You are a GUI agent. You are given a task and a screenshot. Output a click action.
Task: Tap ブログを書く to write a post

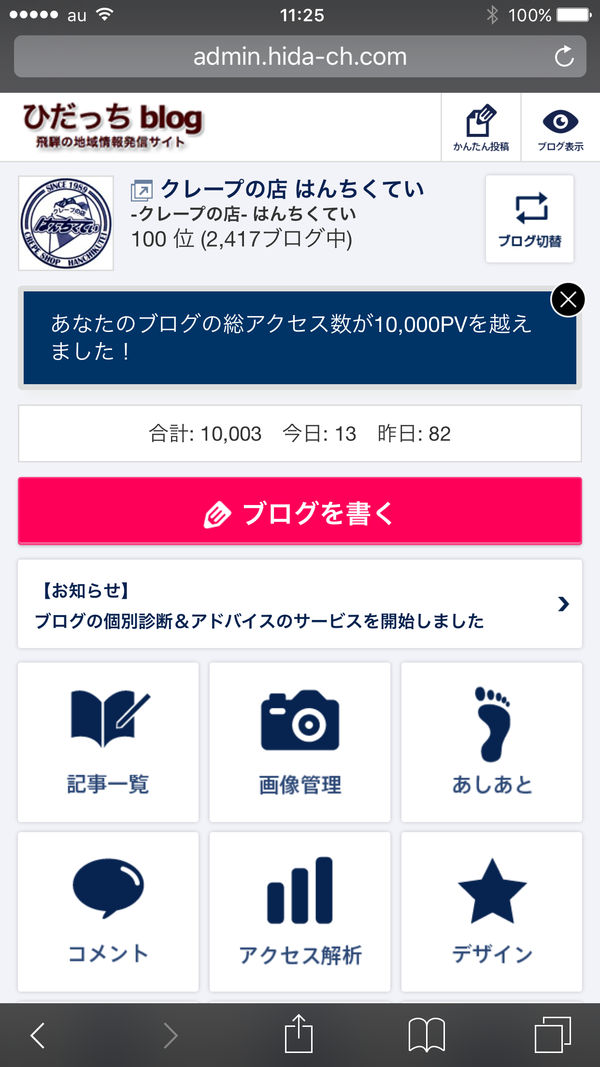300,511
